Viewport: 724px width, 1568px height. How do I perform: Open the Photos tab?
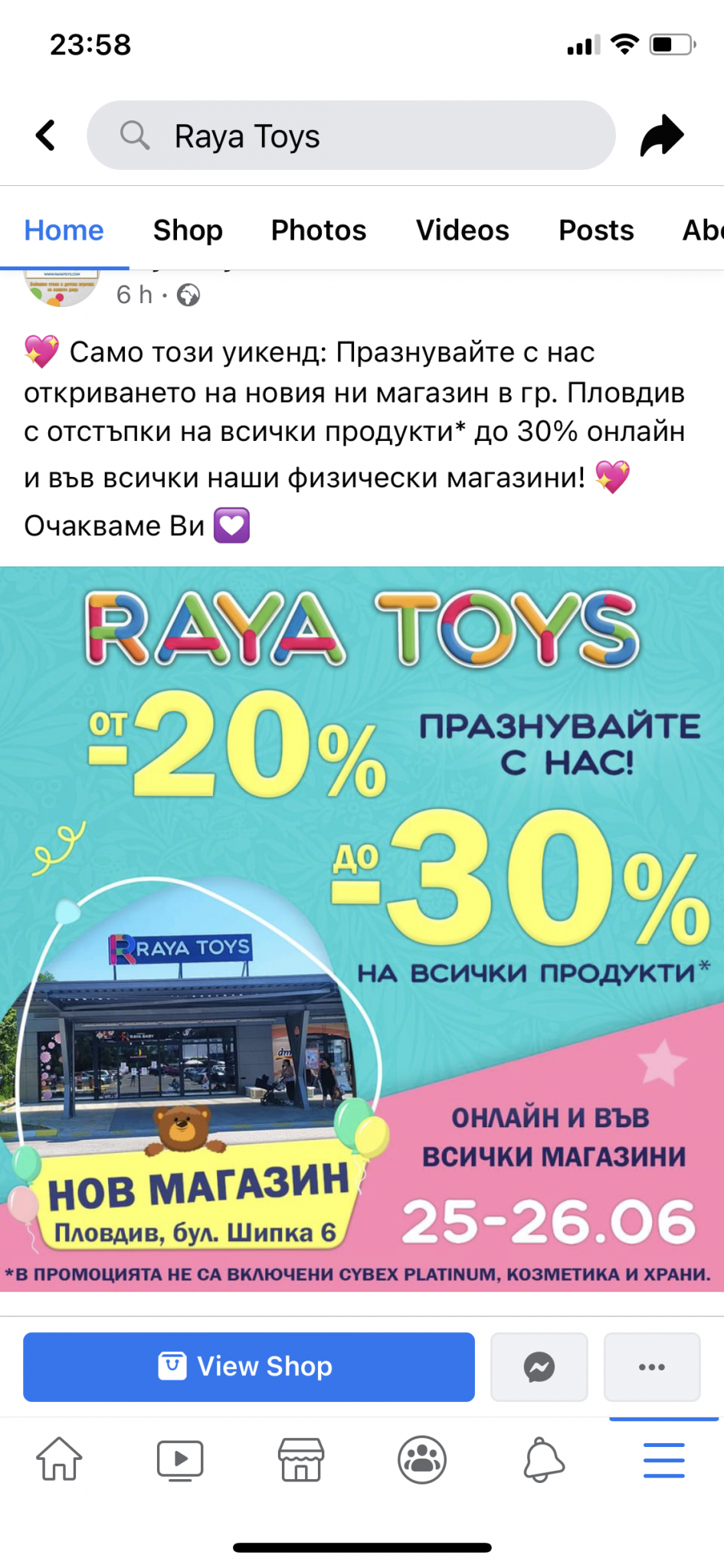tap(319, 230)
